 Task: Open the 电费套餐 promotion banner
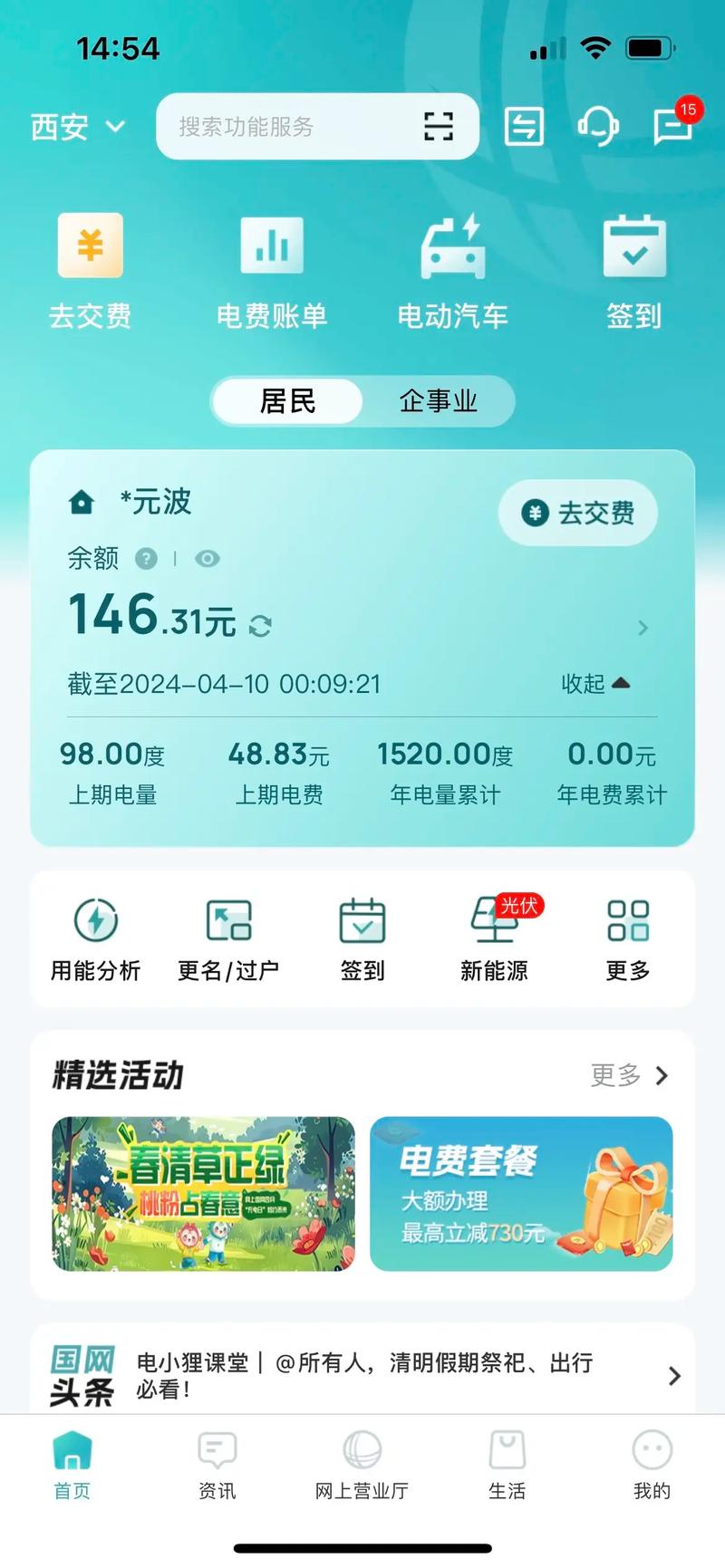pyautogui.click(x=521, y=1193)
